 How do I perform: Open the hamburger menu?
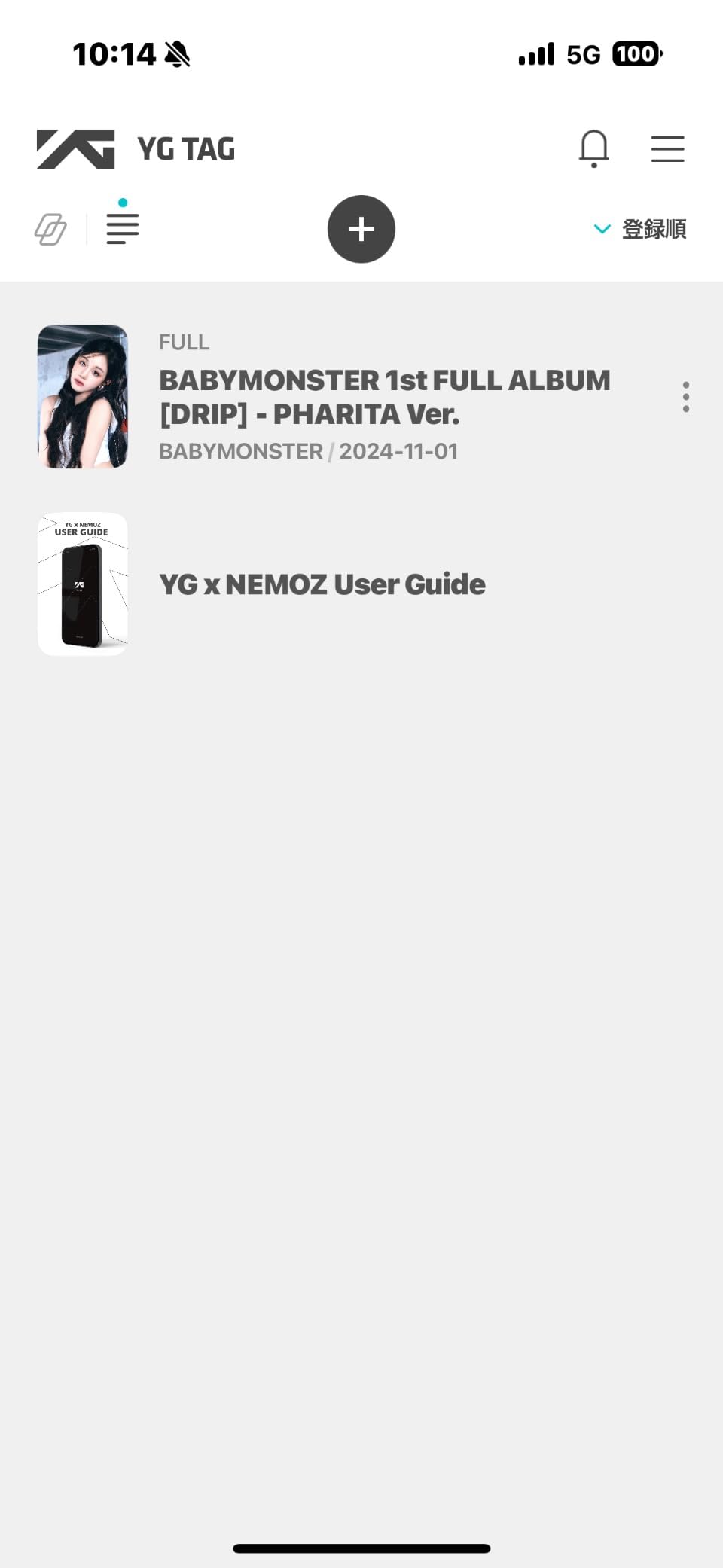tap(667, 148)
